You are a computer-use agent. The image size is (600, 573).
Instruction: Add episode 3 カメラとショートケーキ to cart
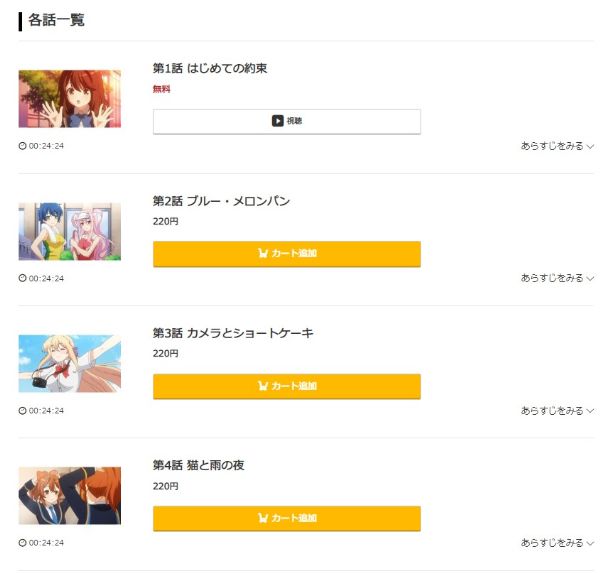point(286,386)
